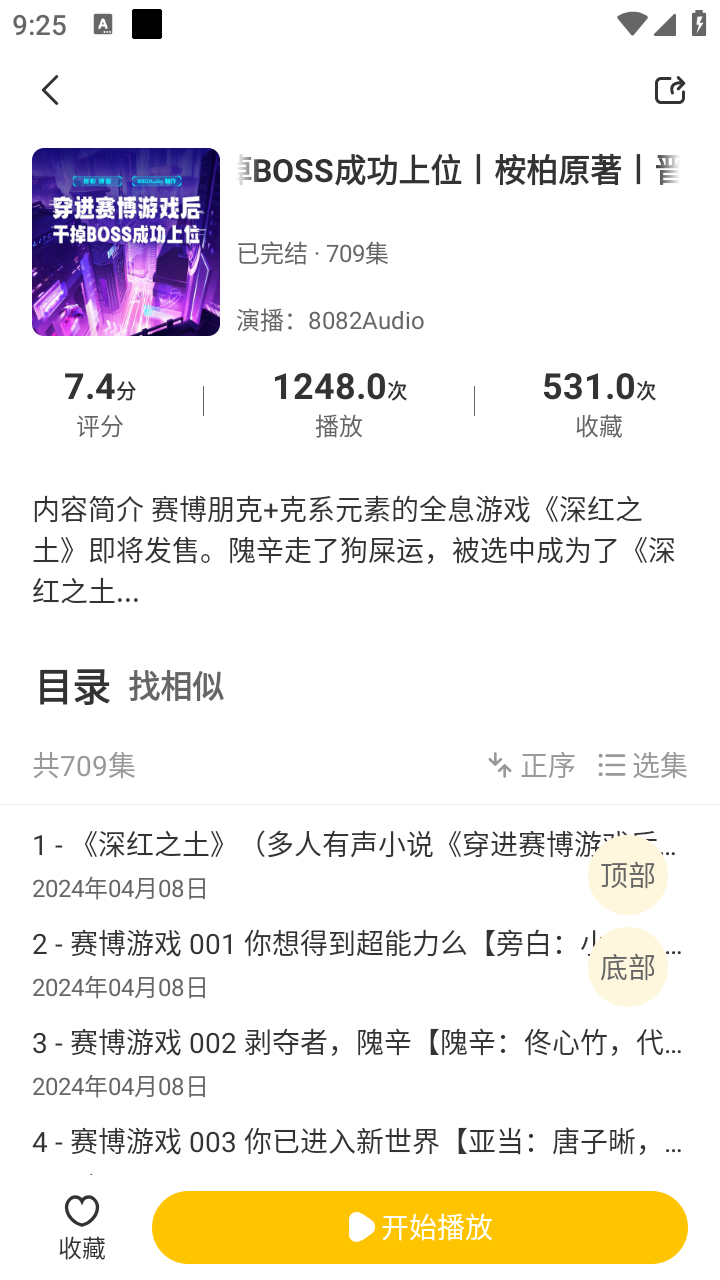Tap the battery charging indicator

pos(700,24)
